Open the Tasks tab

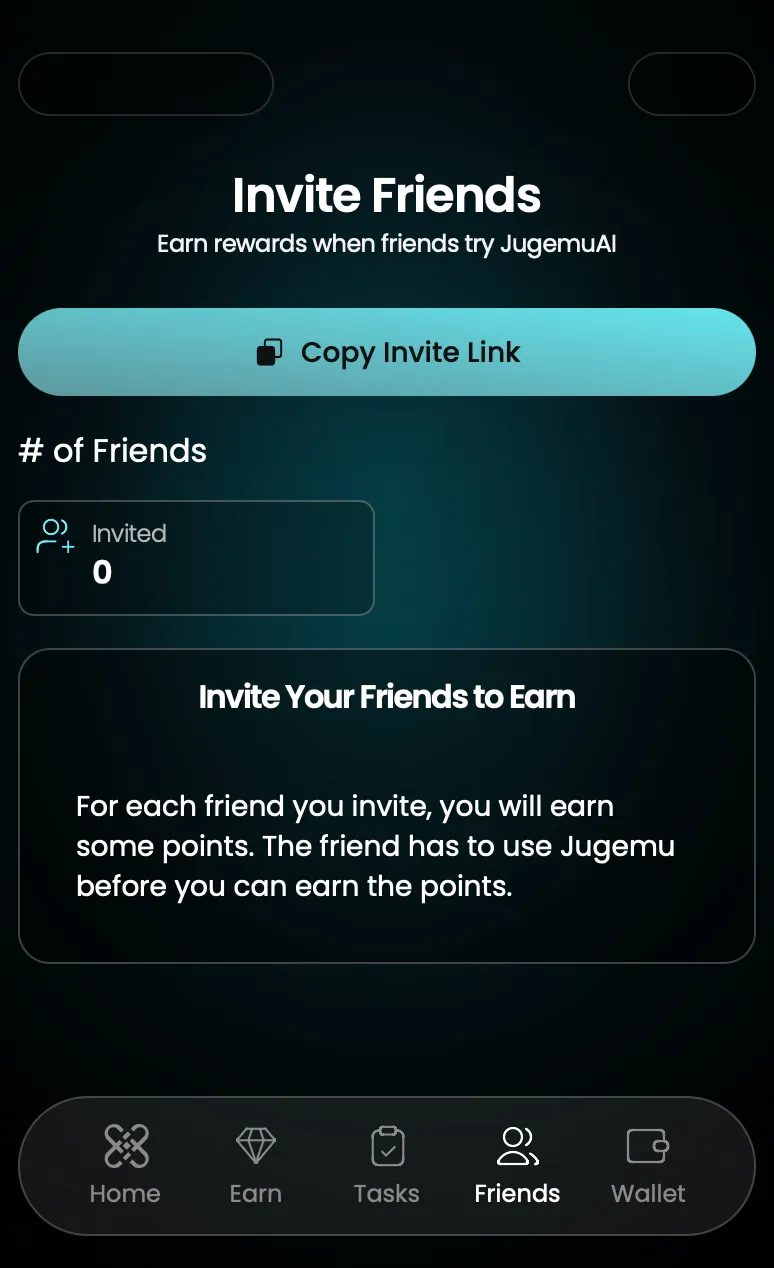[x=387, y=1165]
